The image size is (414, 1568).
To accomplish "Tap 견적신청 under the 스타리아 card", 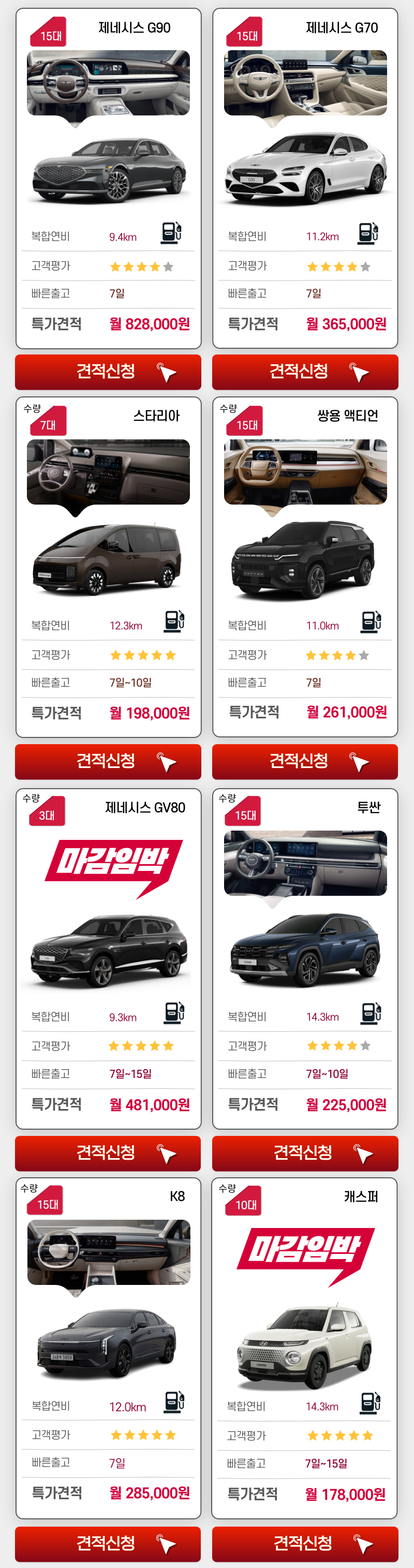I will [108, 761].
